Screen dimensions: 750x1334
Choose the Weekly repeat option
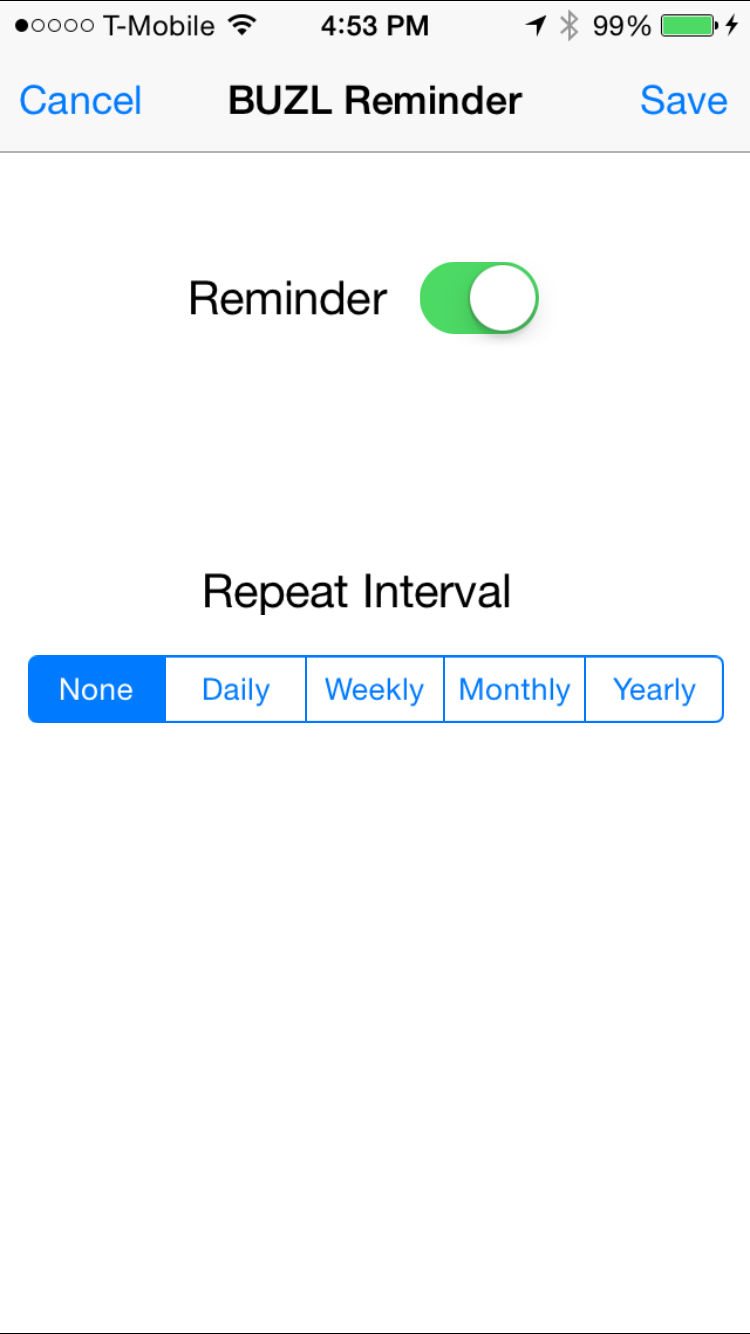[x=375, y=689]
